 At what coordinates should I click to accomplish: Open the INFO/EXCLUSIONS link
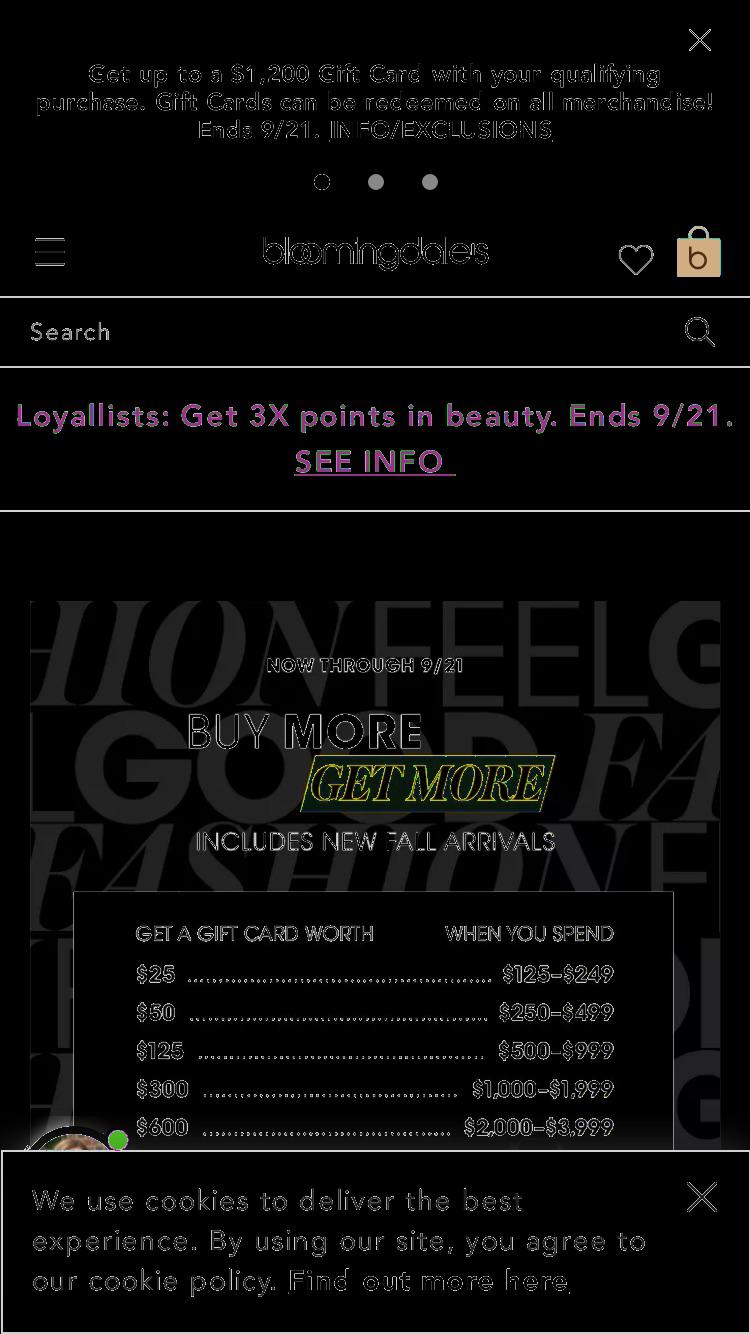(x=440, y=130)
